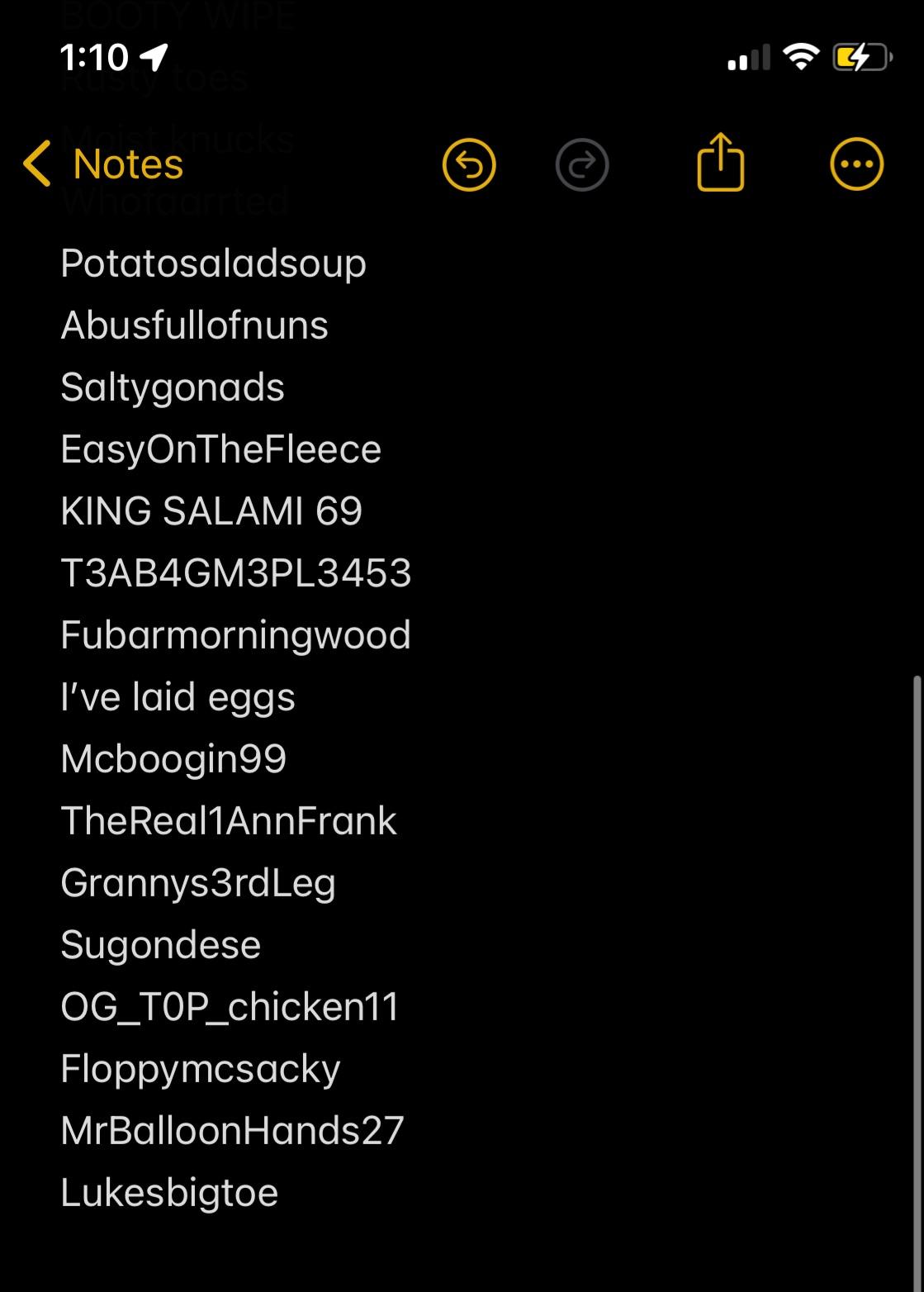Image resolution: width=924 pixels, height=1292 pixels.
Task: Tap the text Fubarmorningwood
Action: [236, 634]
